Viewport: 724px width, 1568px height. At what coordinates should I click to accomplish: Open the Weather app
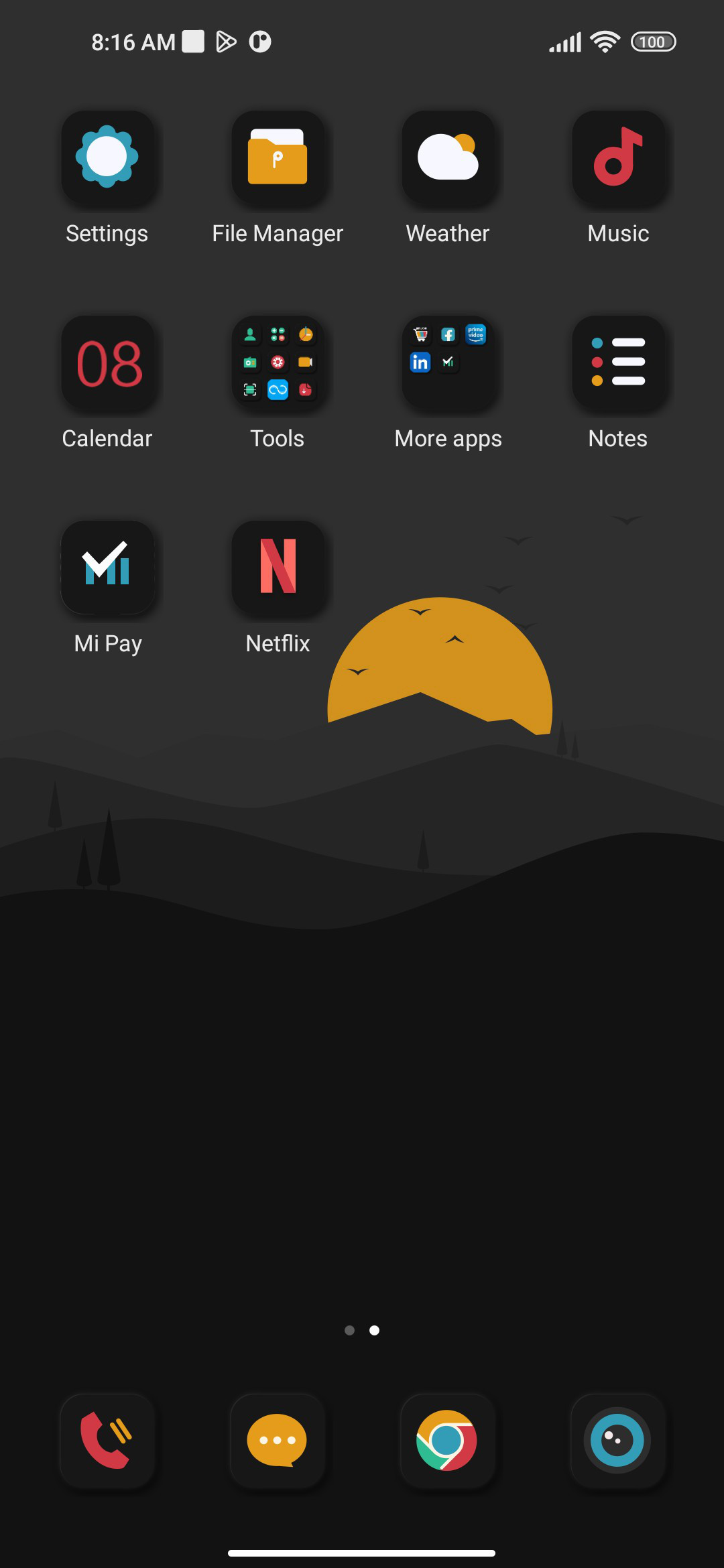tap(448, 159)
